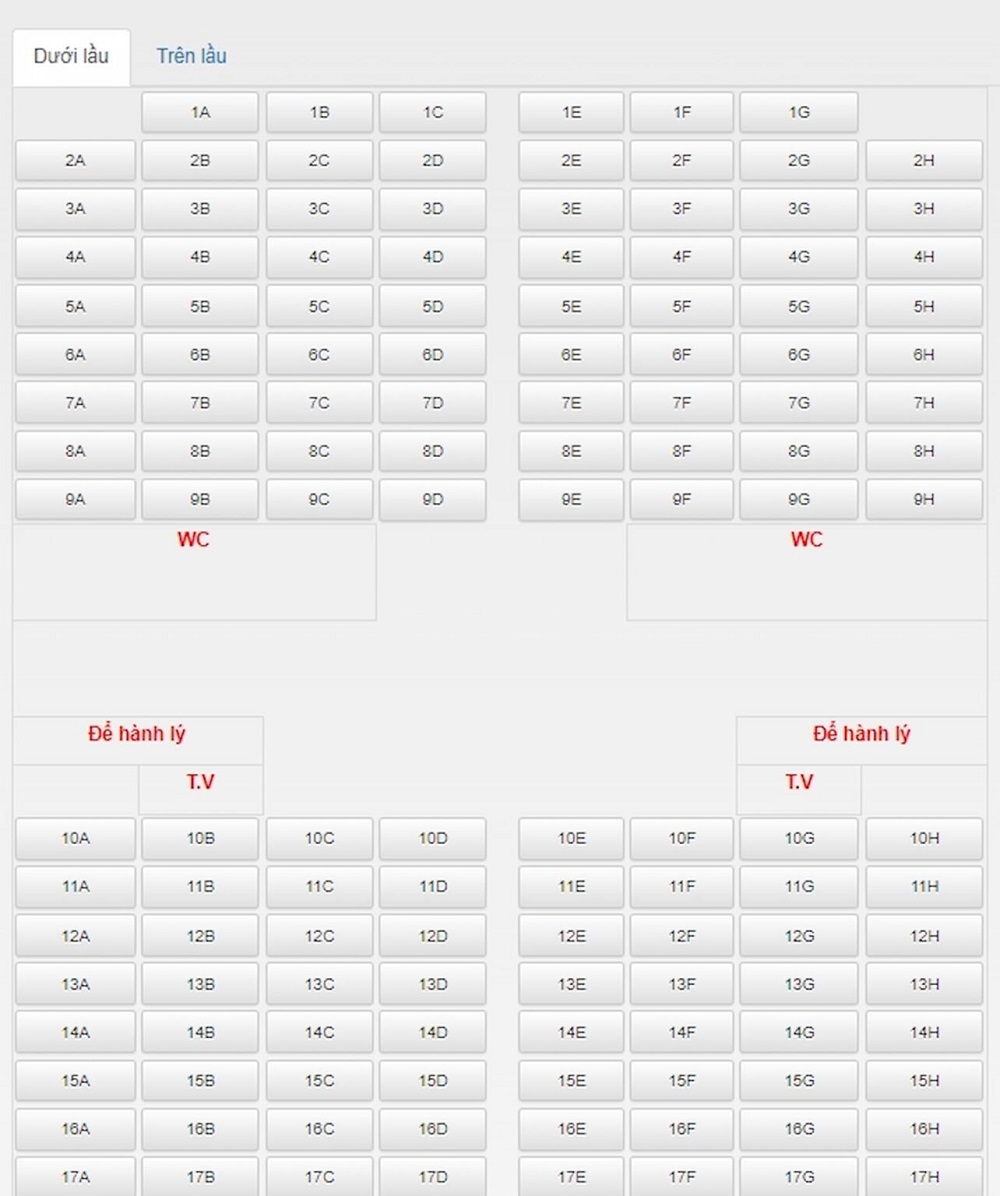Pick seat 14C
Viewport: 1000px width, 1196px height.
click(319, 1032)
